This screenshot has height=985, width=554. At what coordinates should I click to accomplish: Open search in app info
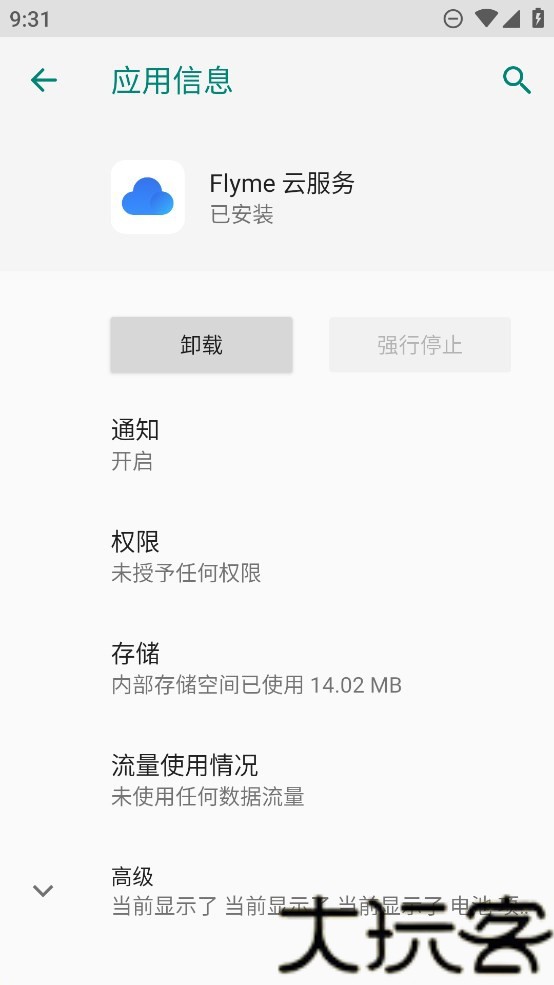pos(516,80)
